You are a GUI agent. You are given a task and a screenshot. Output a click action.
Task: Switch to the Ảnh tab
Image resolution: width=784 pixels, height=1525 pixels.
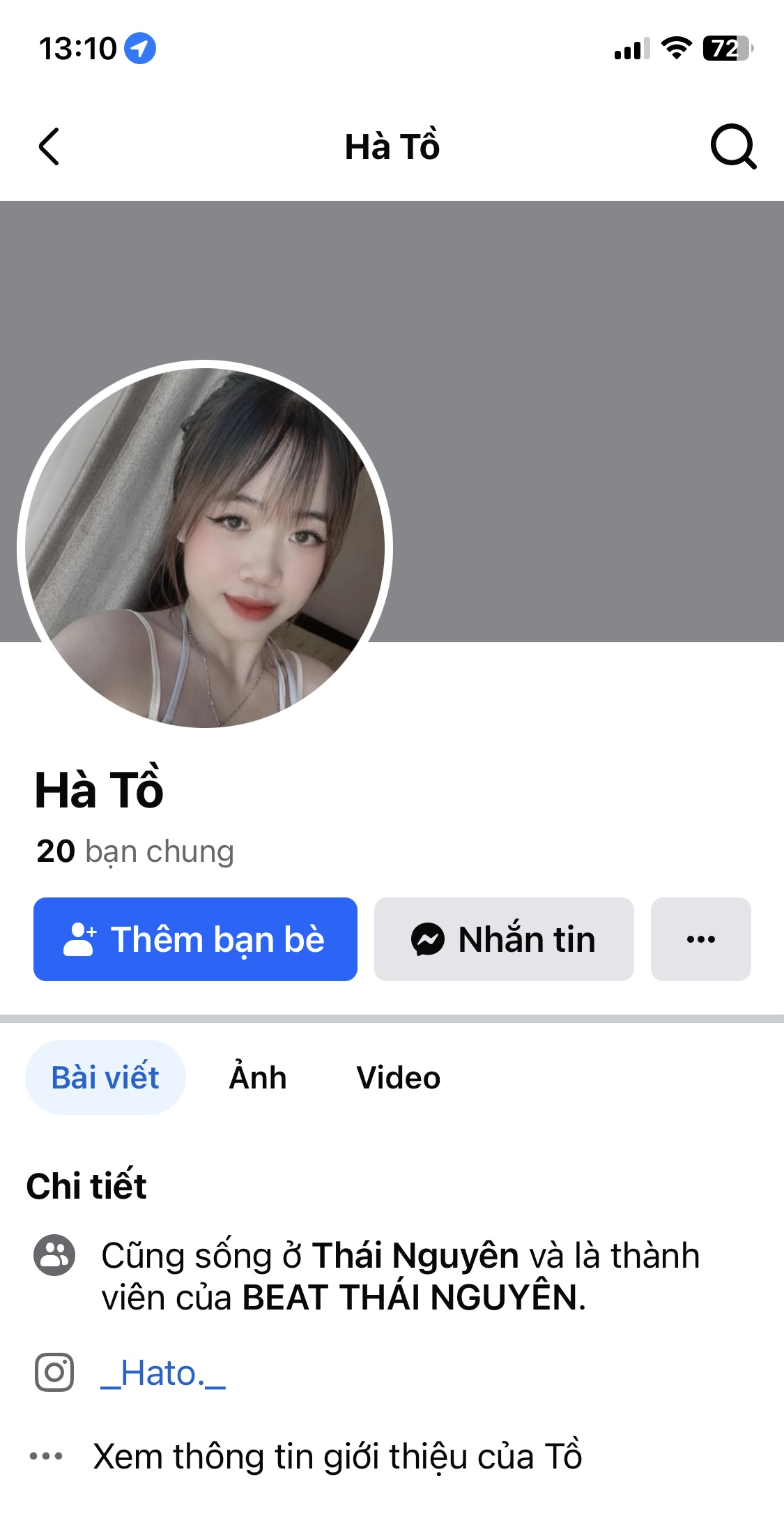(258, 1077)
